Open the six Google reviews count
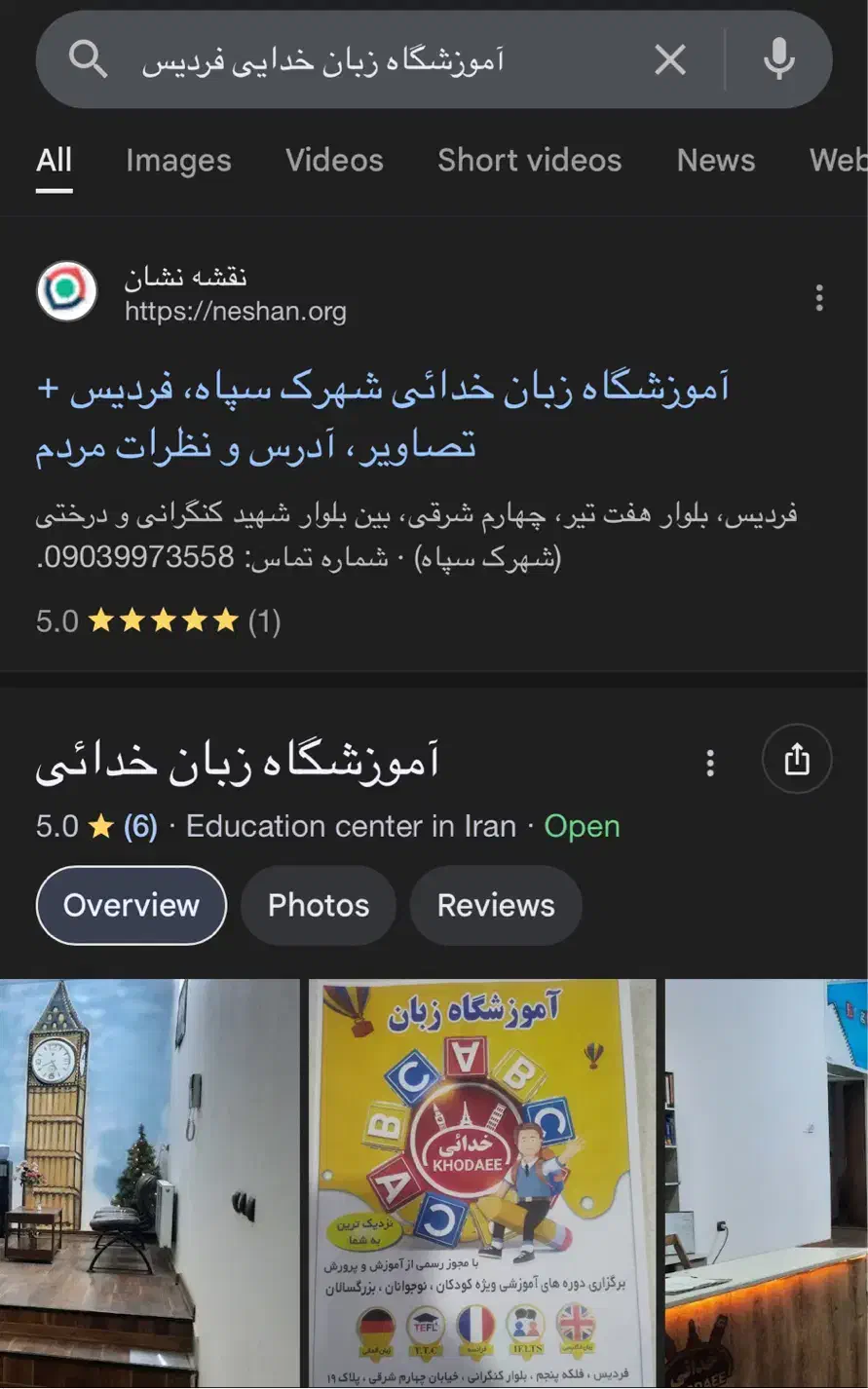868x1389 pixels. pos(140,827)
